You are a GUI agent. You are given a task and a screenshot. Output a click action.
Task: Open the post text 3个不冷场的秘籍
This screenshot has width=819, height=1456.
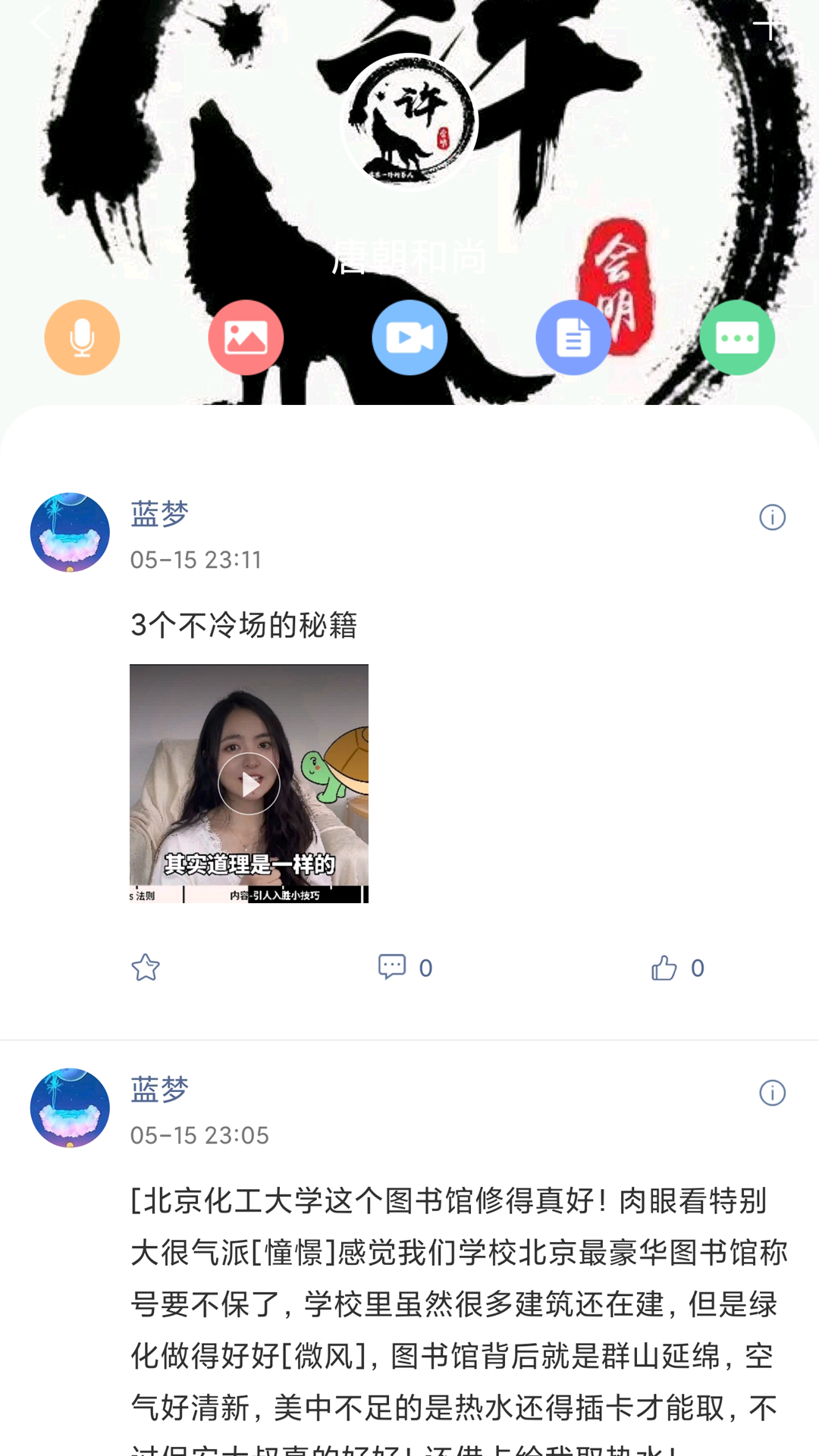pos(247,625)
